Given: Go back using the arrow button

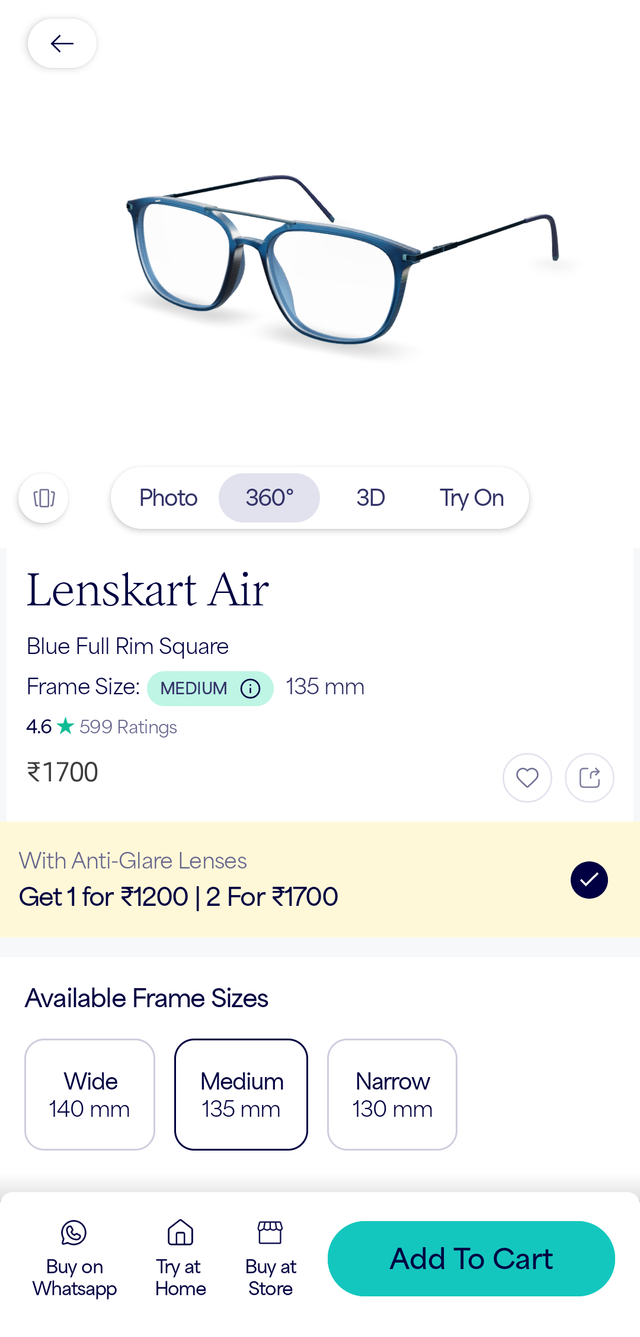Looking at the screenshot, I should [62, 44].
